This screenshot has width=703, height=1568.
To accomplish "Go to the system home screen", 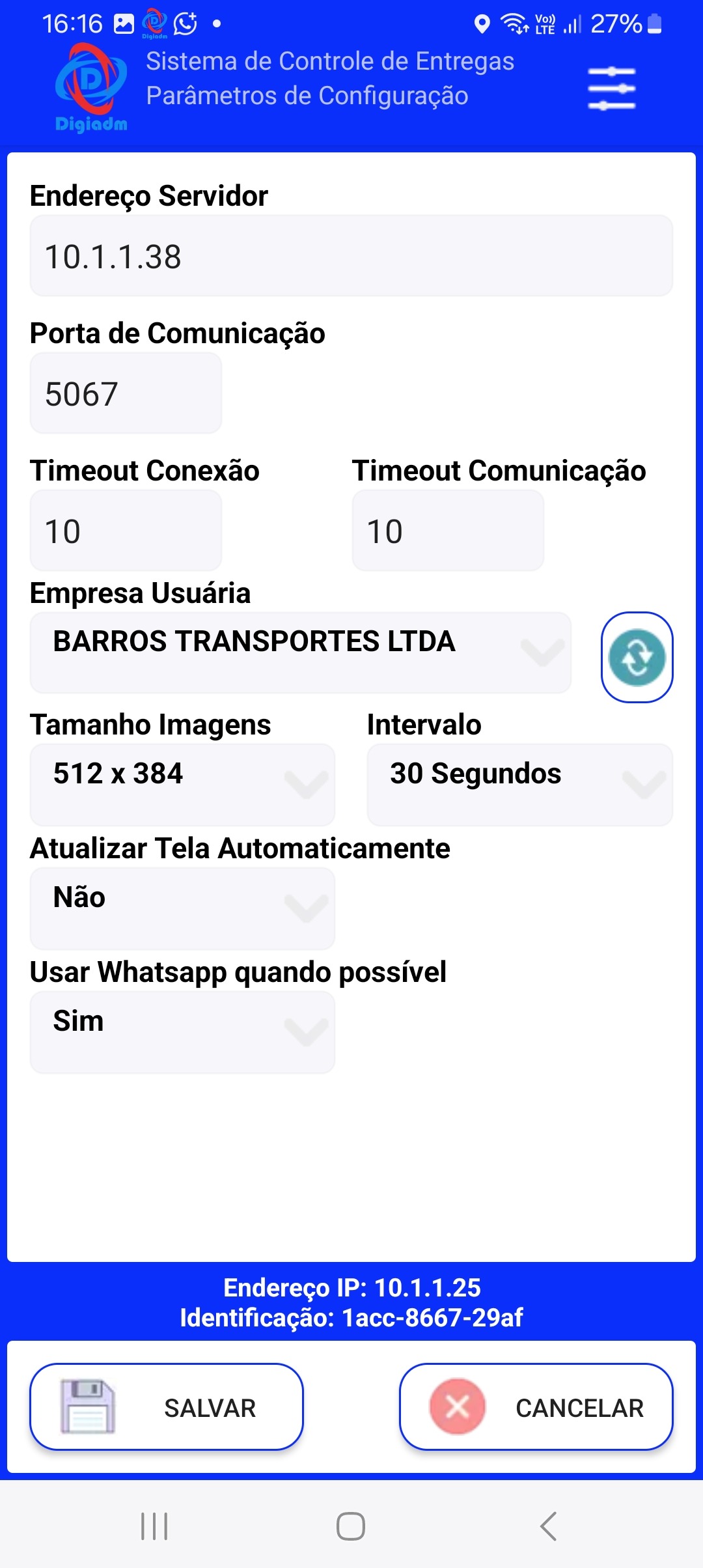I will (x=351, y=1526).
